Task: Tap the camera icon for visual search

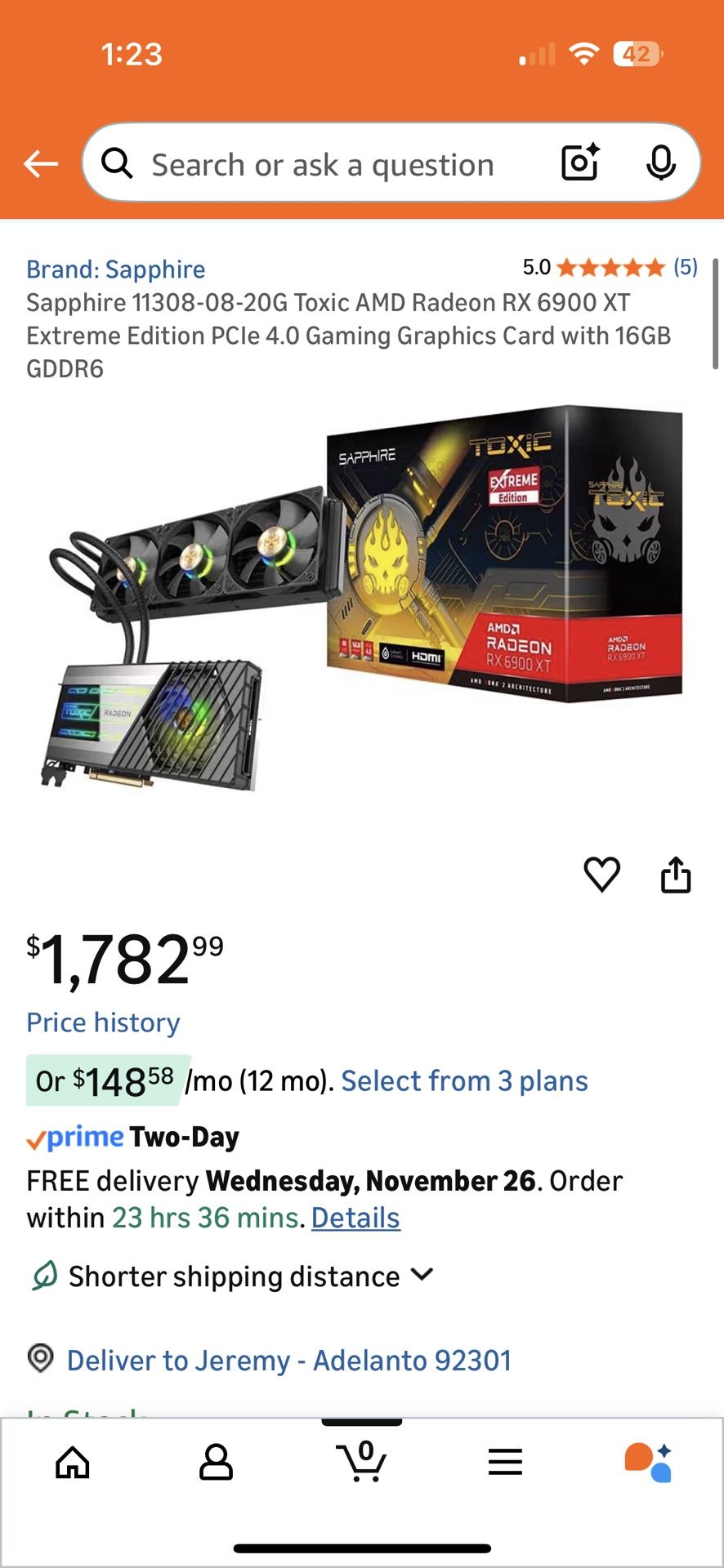Action: tap(579, 163)
